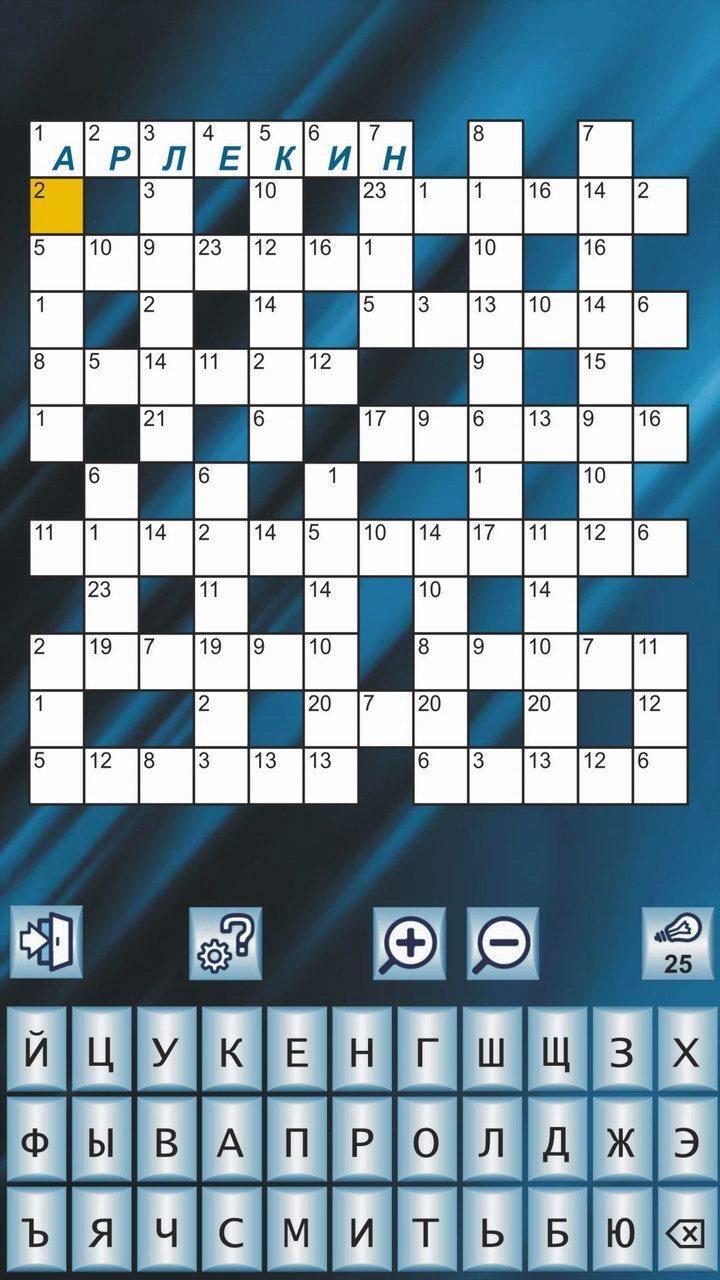This screenshot has height=1280, width=720.
Task: Zoom in on the crossword grid
Action: [408, 942]
